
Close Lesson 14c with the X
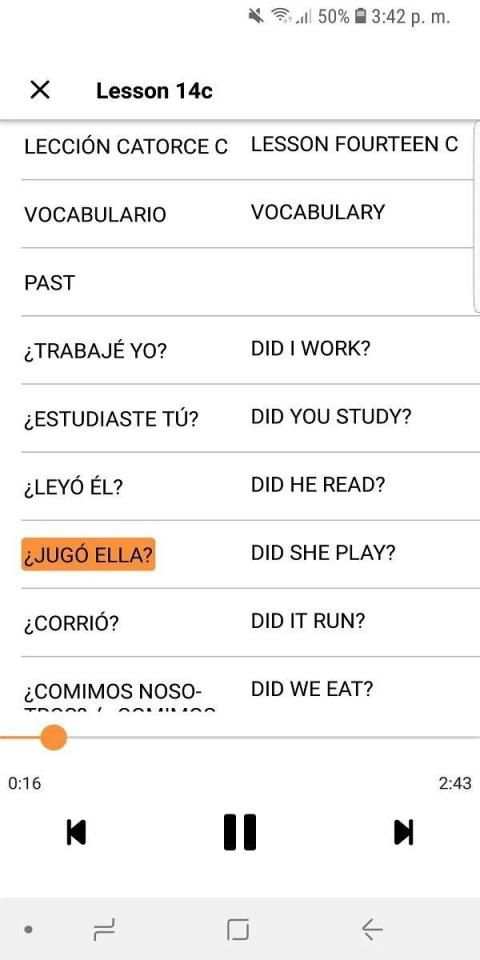click(40, 91)
